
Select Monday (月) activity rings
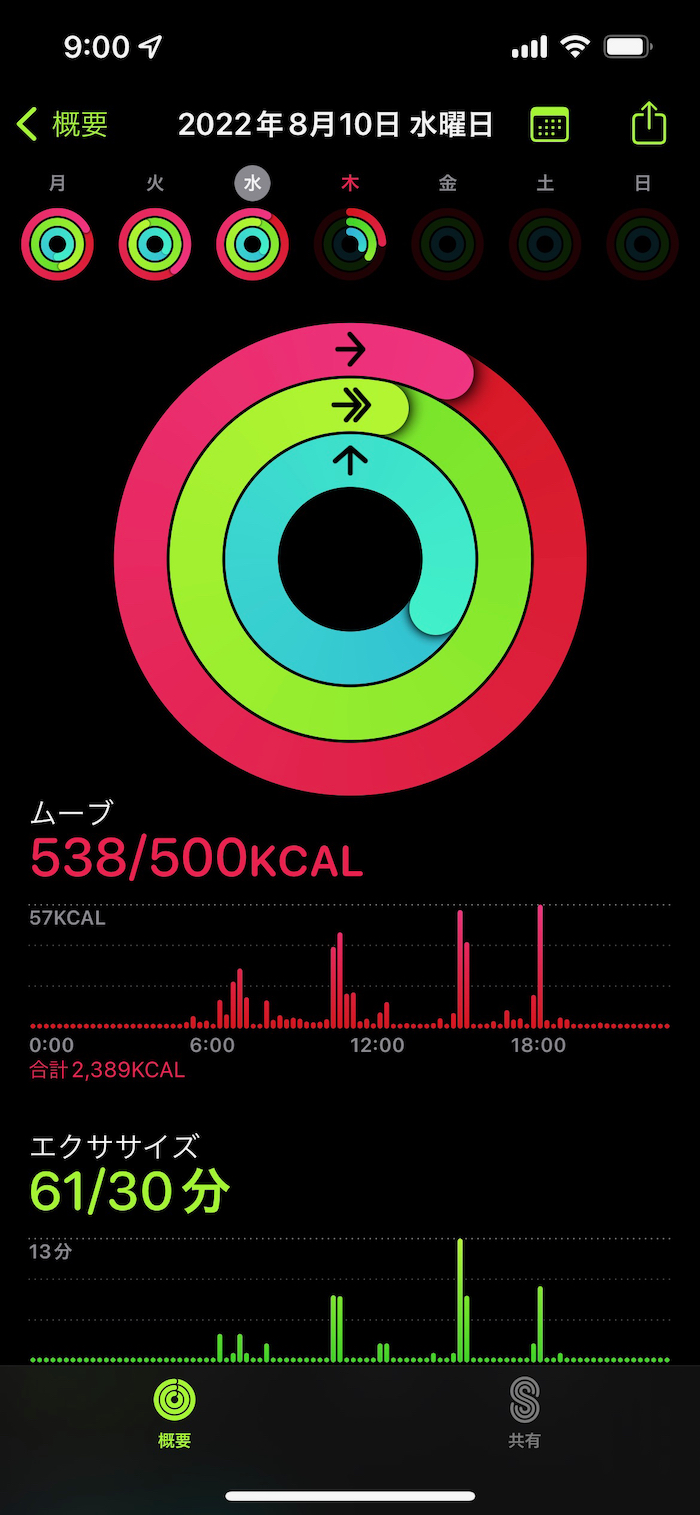tap(57, 243)
